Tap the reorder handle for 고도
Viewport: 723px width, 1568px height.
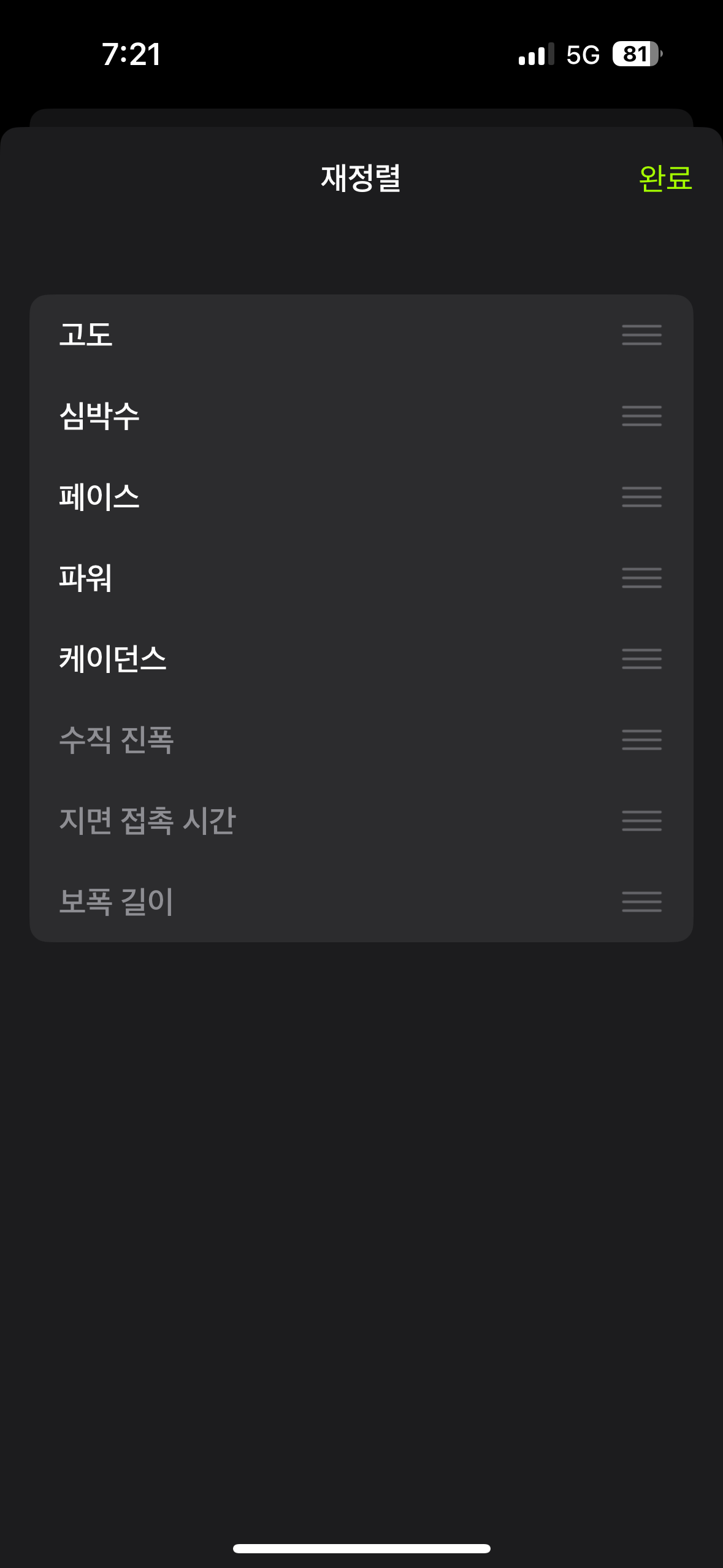point(641,335)
